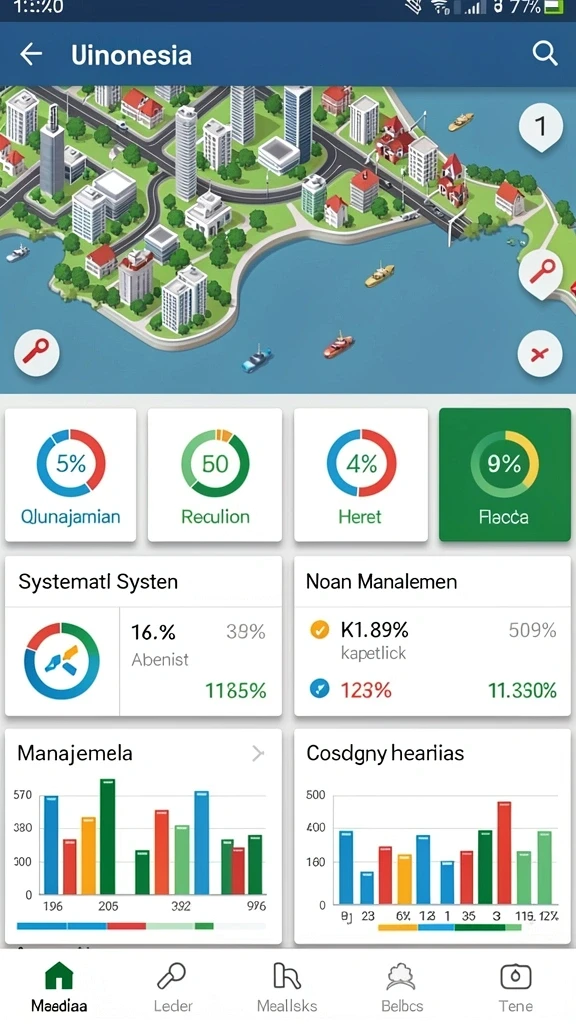Switch to the Leder tab
The width and height of the screenshot is (576, 1024).
coord(172,987)
